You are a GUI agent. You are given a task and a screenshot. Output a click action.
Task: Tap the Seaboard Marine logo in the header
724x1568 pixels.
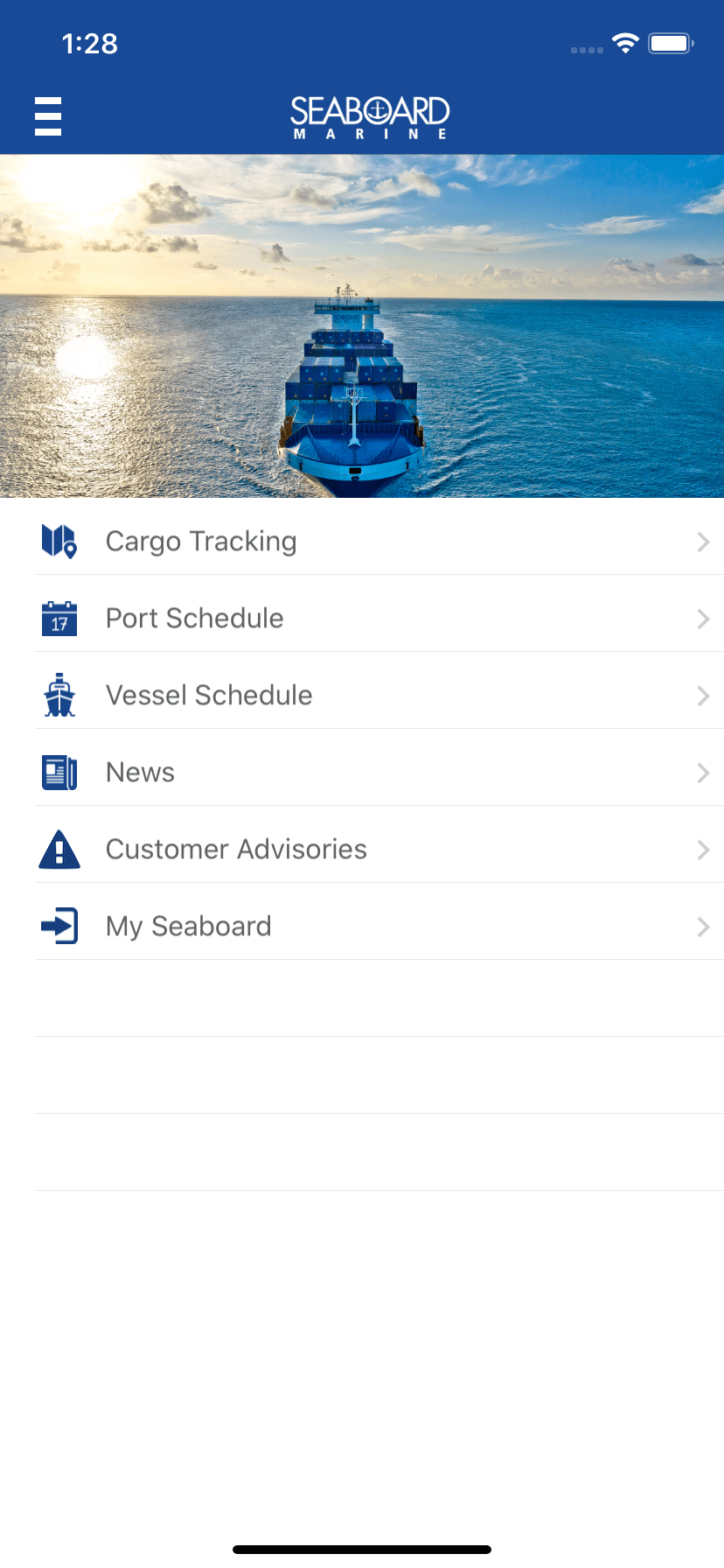coord(369,115)
